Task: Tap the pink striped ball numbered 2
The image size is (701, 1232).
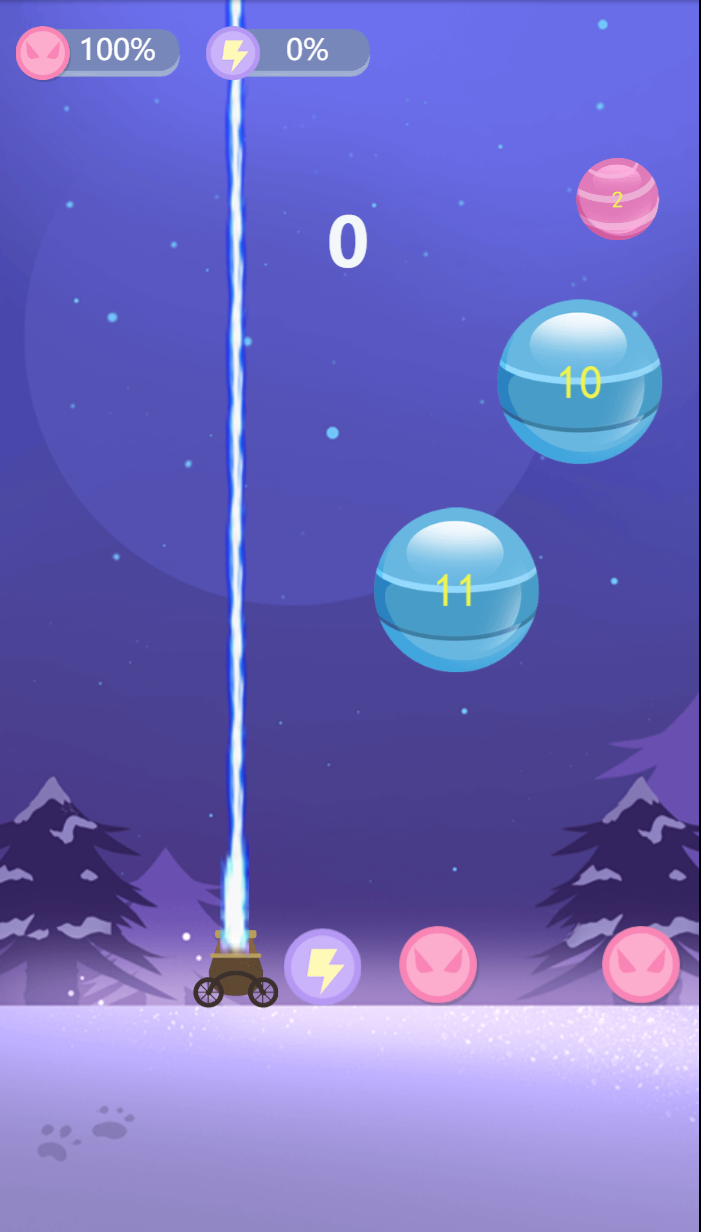Action: point(617,199)
